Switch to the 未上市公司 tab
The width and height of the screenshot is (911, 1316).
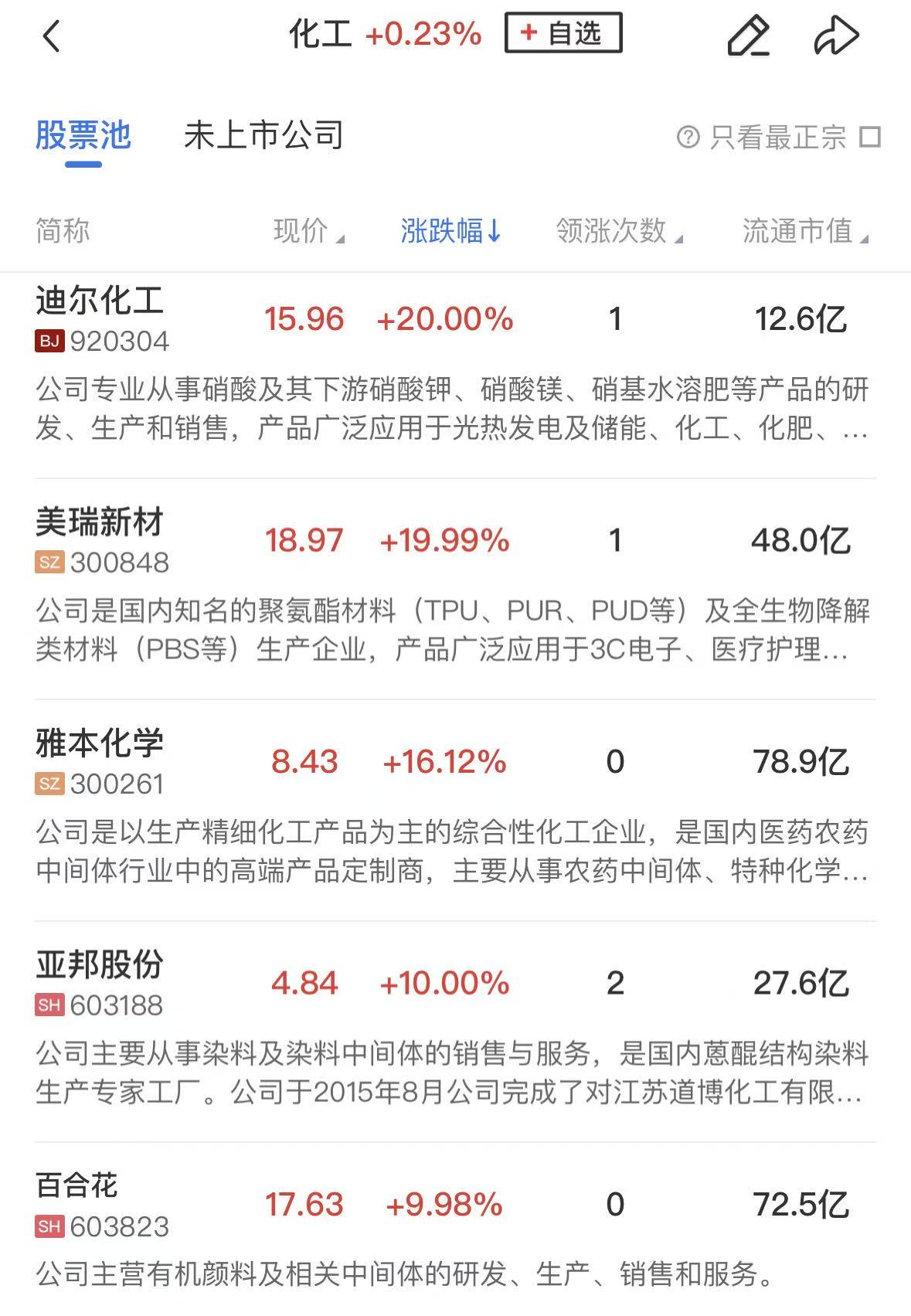coord(263,136)
